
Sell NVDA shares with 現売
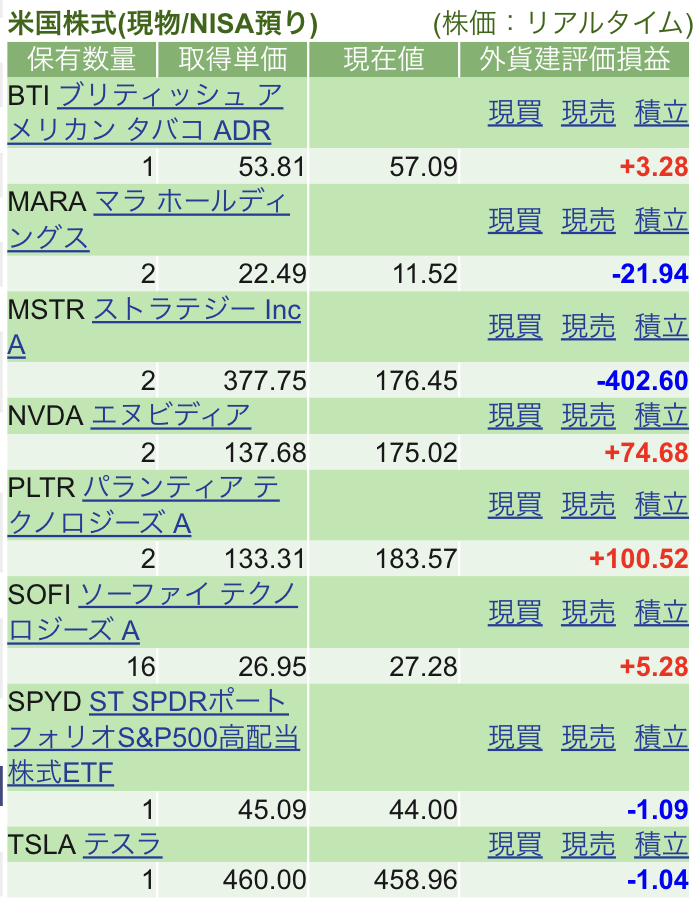pyautogui.click(x=588, y=415)
